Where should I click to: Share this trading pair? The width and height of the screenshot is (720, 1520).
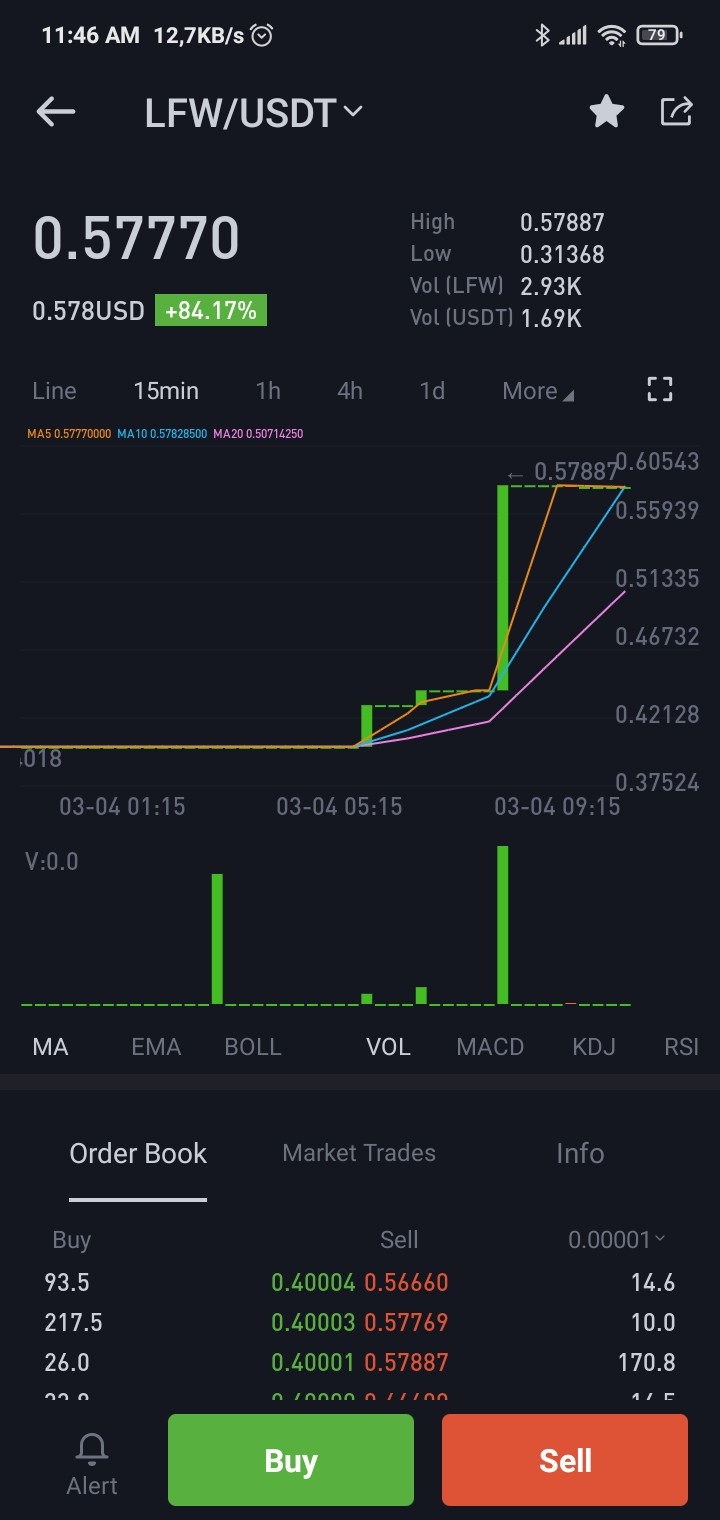click(677, 112)
